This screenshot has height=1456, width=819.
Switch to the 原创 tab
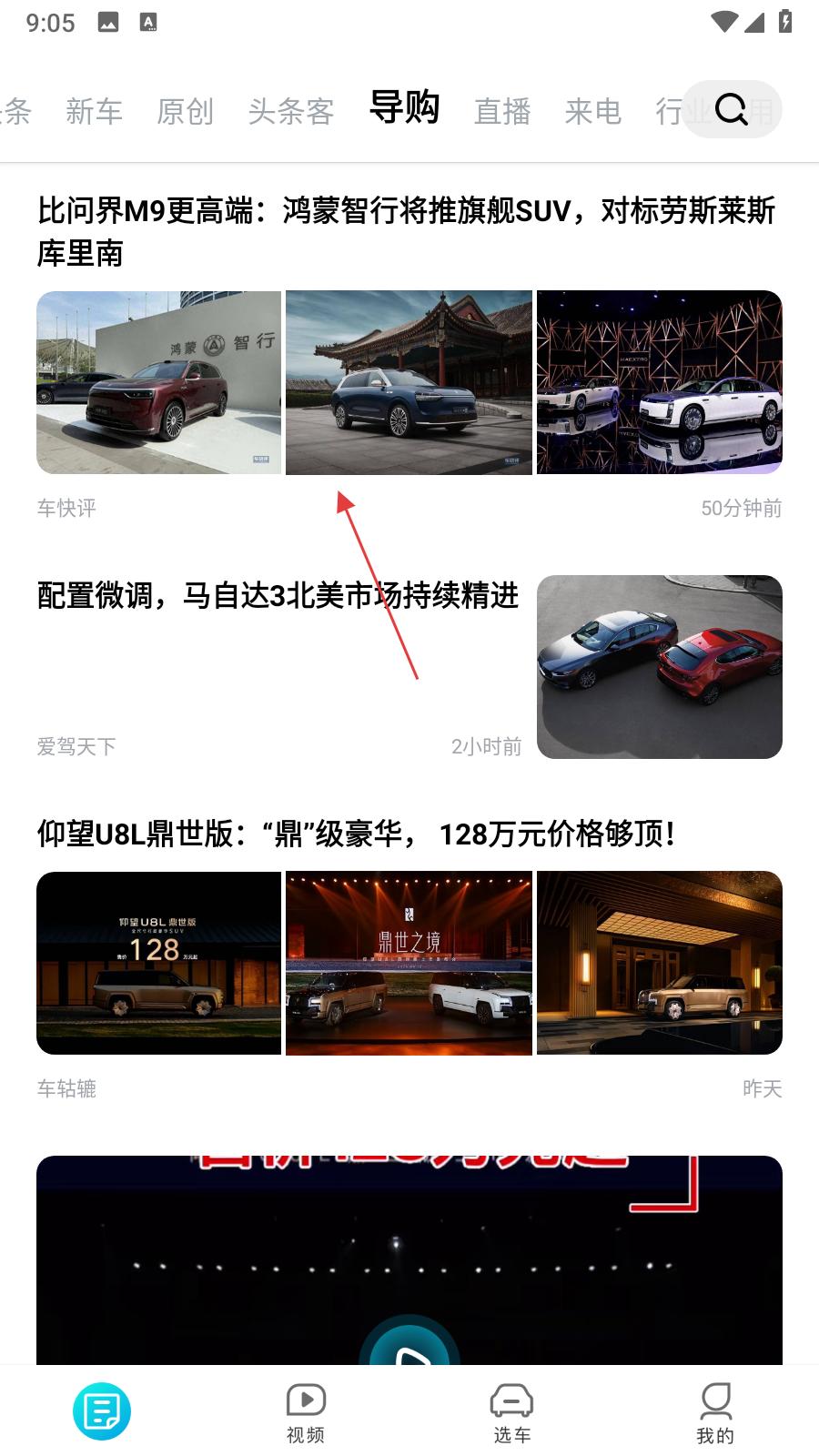click(x=185, y=112)
